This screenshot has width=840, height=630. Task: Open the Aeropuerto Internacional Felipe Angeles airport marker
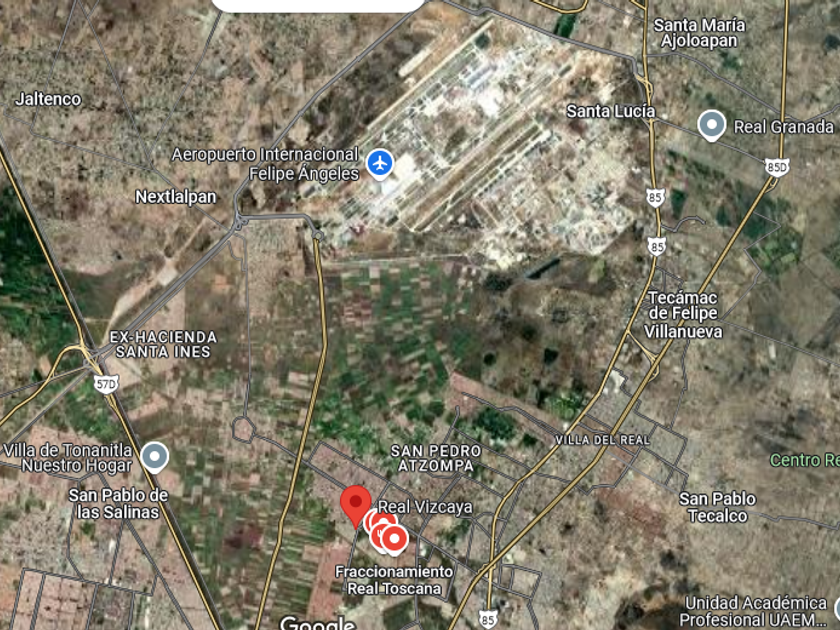tap(380, 162)
